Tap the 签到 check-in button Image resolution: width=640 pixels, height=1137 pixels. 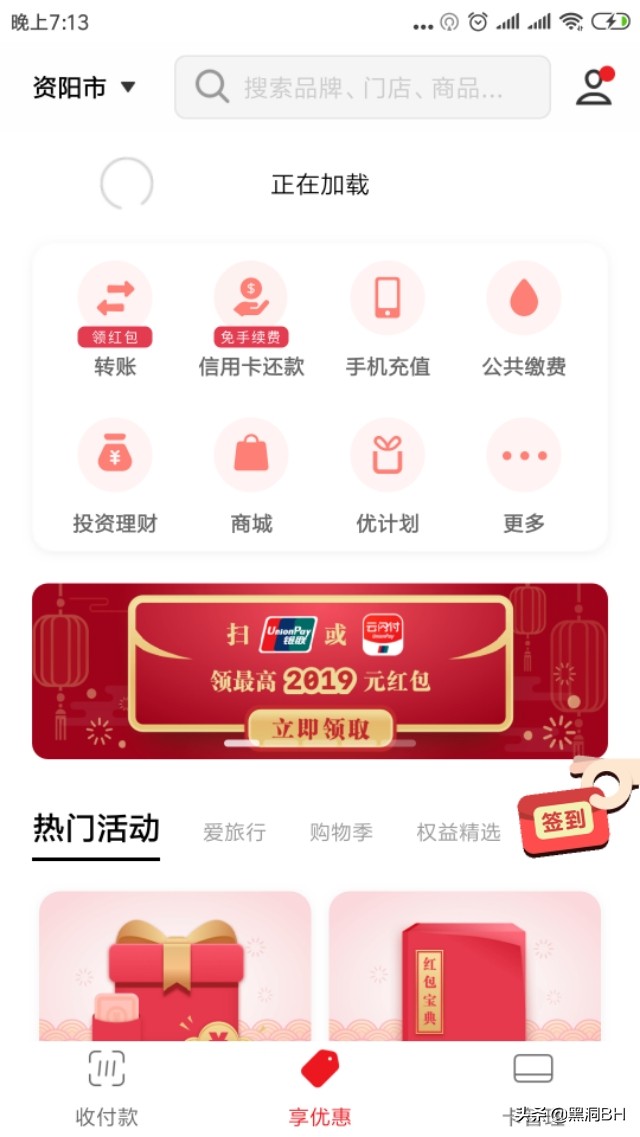[x=562, y=822]
